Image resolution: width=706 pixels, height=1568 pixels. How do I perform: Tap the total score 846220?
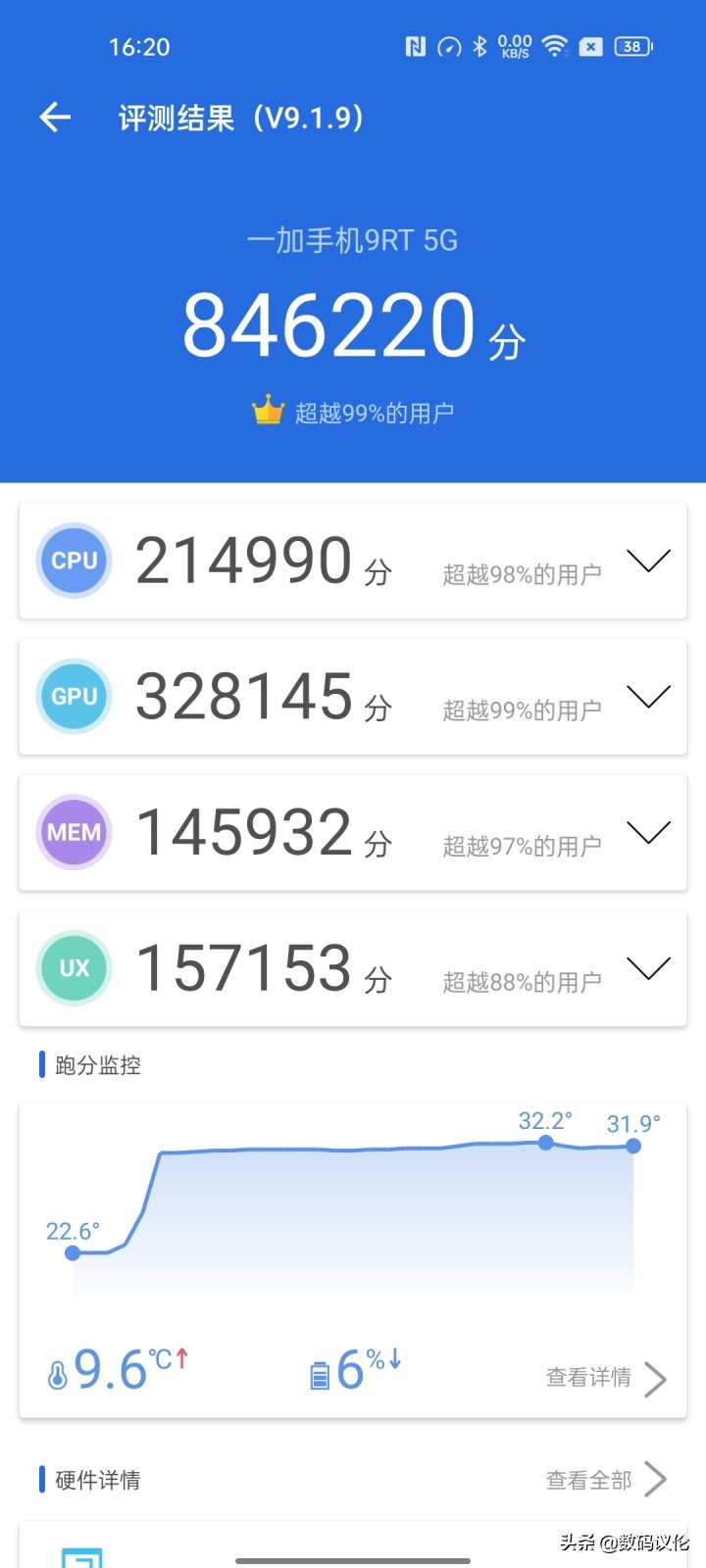tap(328, 323)
